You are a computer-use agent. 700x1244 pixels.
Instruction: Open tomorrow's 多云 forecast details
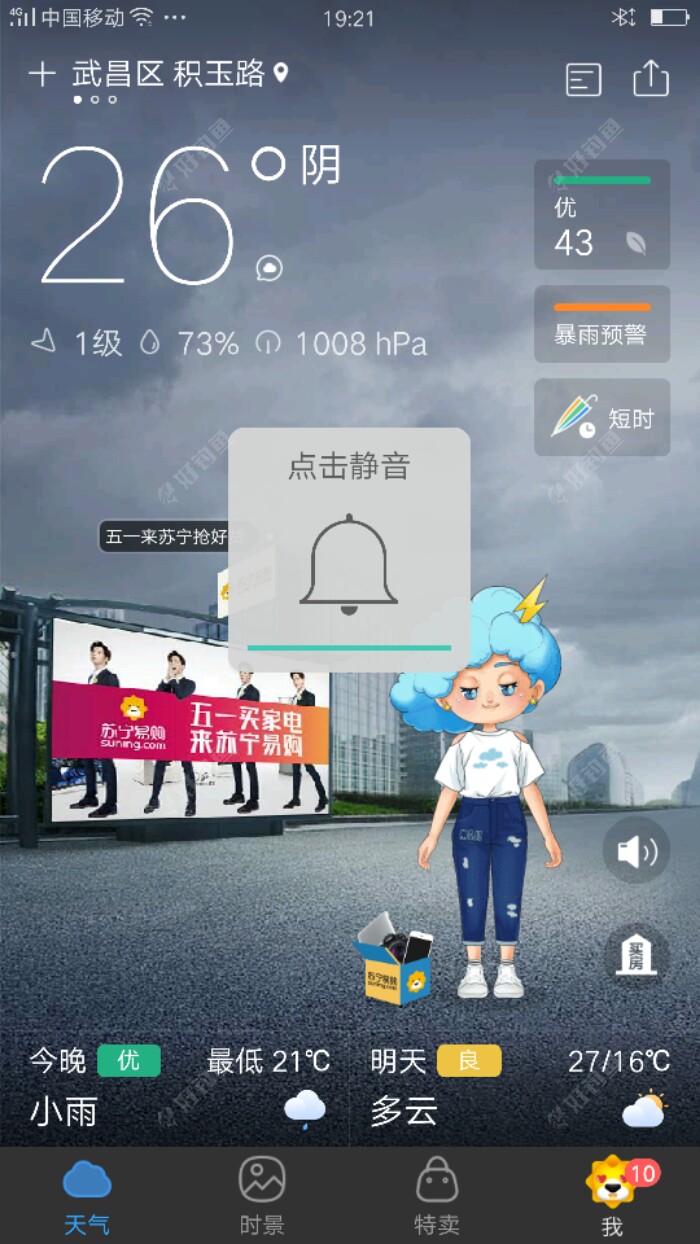[x=520, y=1087]
